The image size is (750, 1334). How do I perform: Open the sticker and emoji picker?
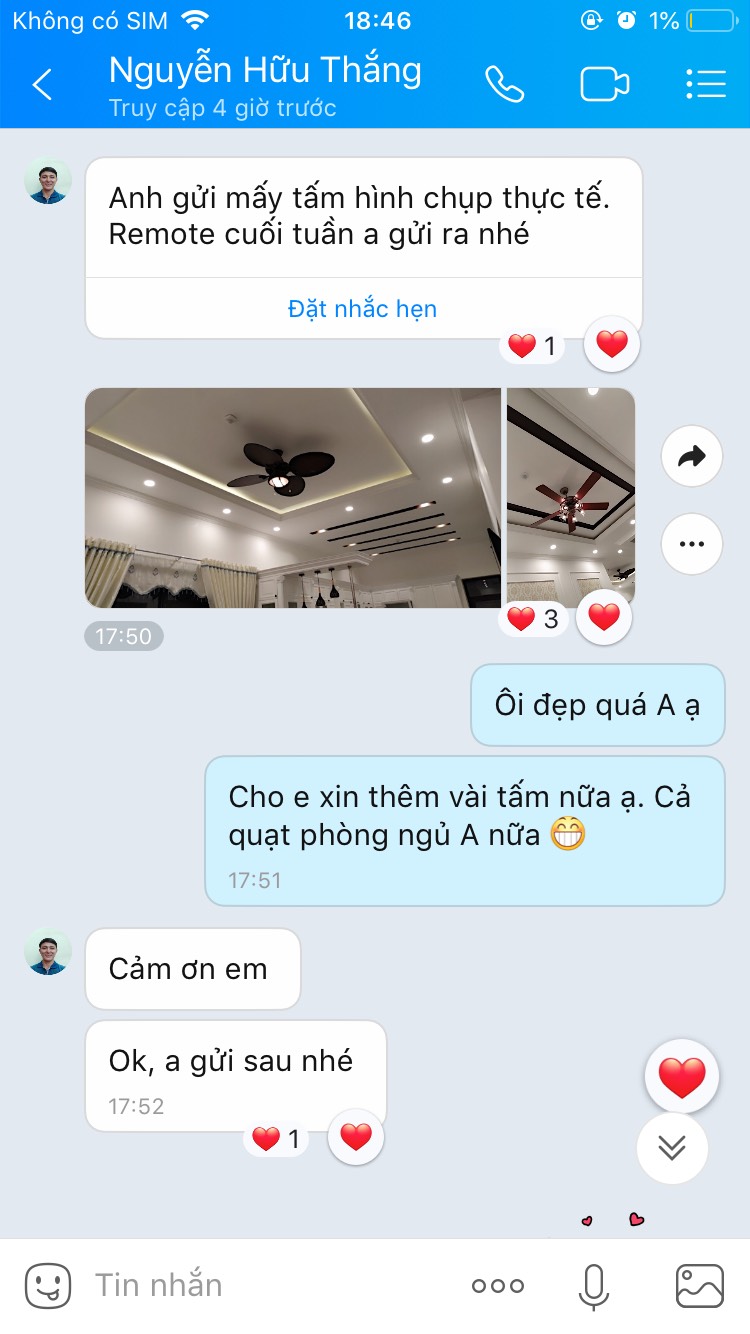pos(48,1285)
